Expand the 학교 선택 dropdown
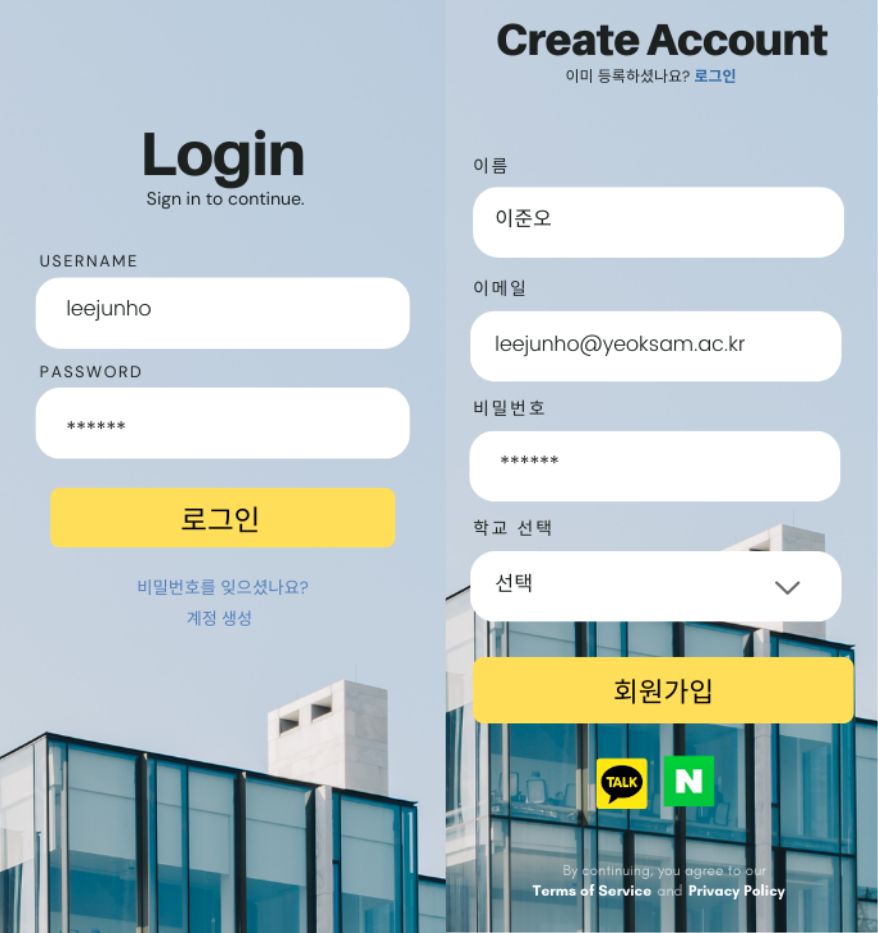 pyautogui.click(x=655, y=586)
